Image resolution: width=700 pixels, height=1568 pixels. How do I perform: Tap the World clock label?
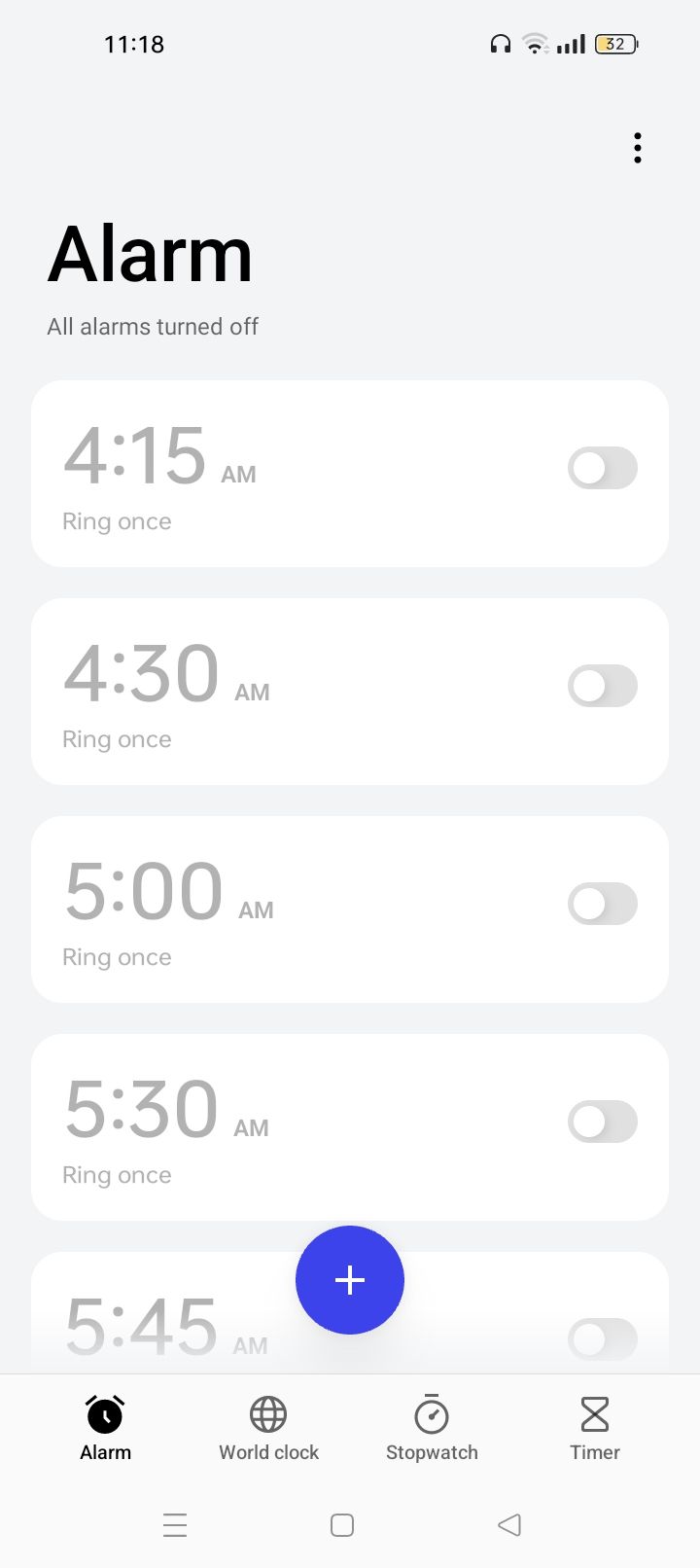pyautogui.click(x=267, y=1452)
